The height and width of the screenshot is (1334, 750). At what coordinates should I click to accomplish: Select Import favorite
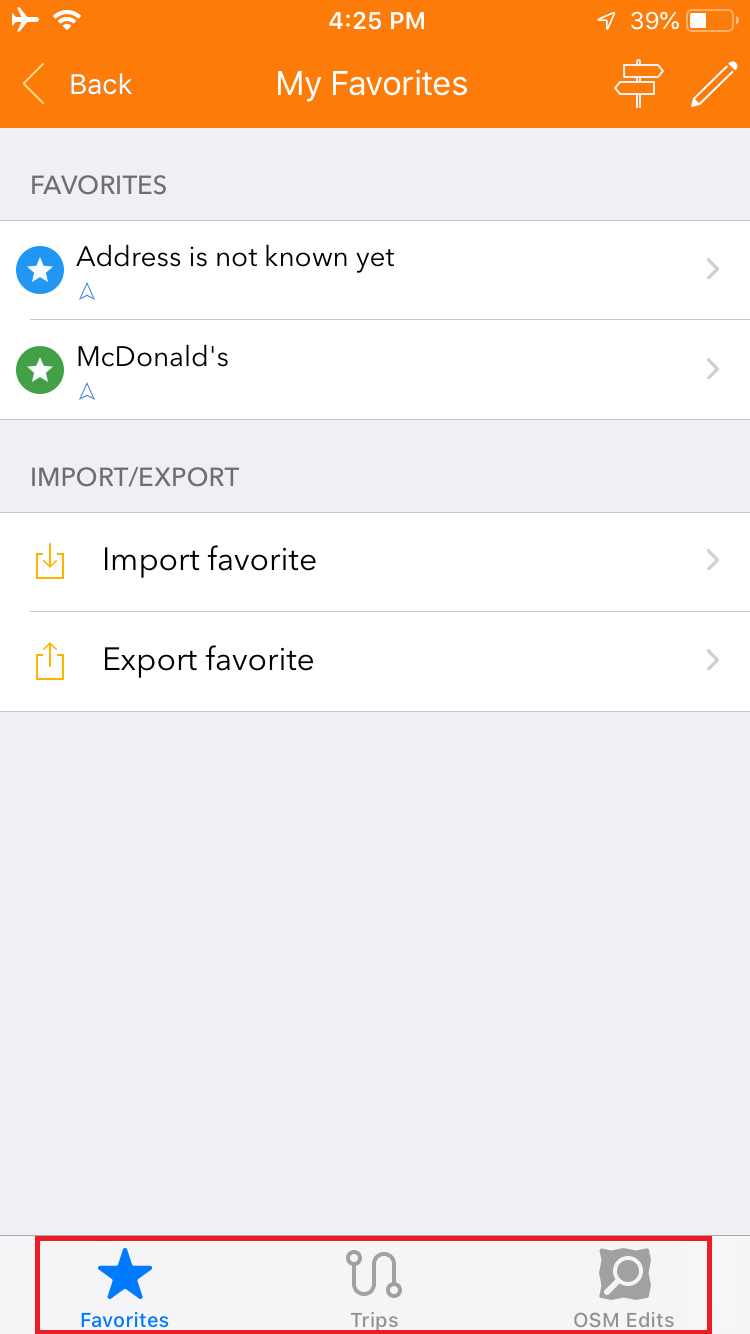pyautogui.click(x=375, y=561)
